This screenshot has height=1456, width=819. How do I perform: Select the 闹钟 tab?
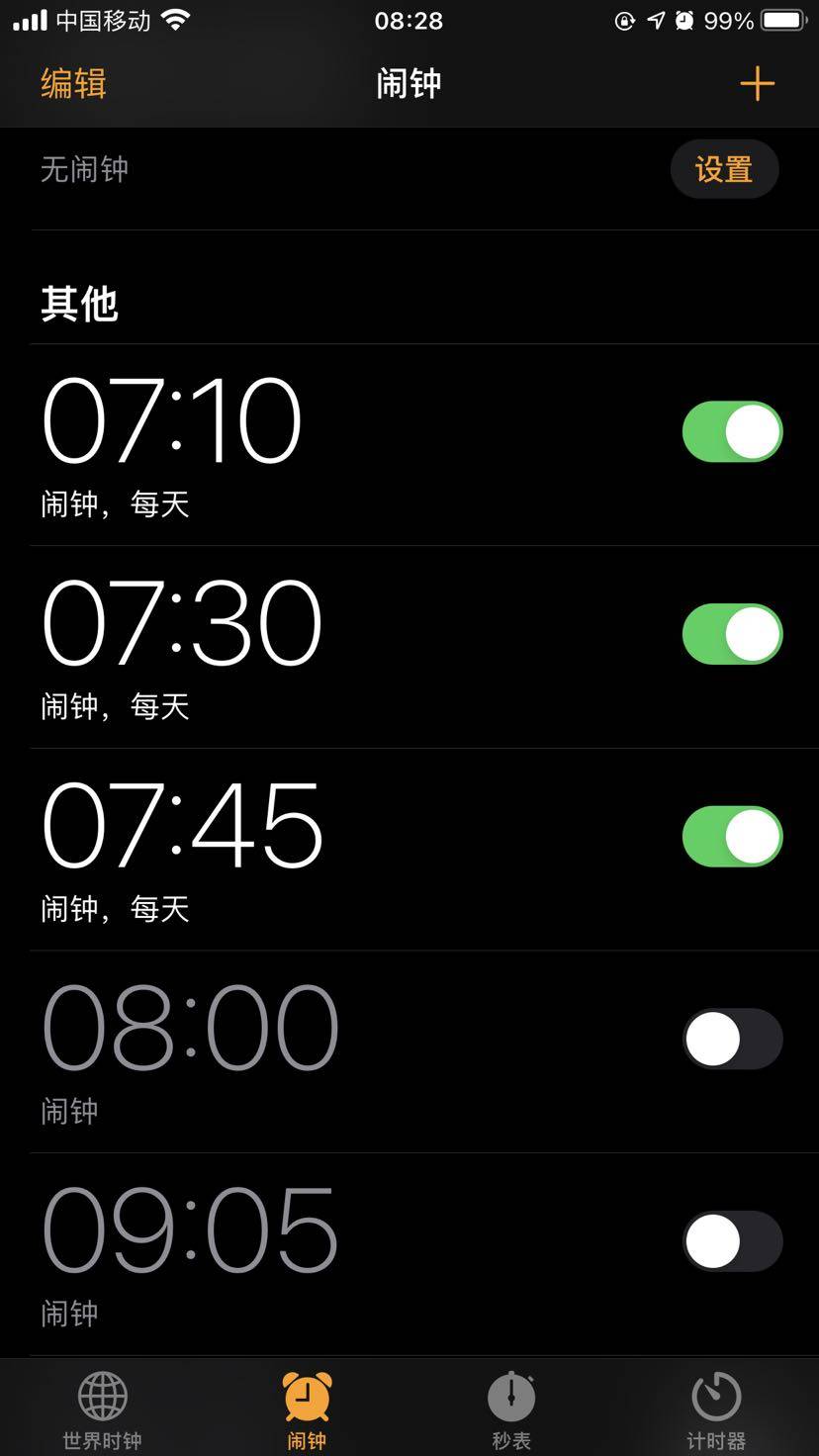pos(307,1409)
